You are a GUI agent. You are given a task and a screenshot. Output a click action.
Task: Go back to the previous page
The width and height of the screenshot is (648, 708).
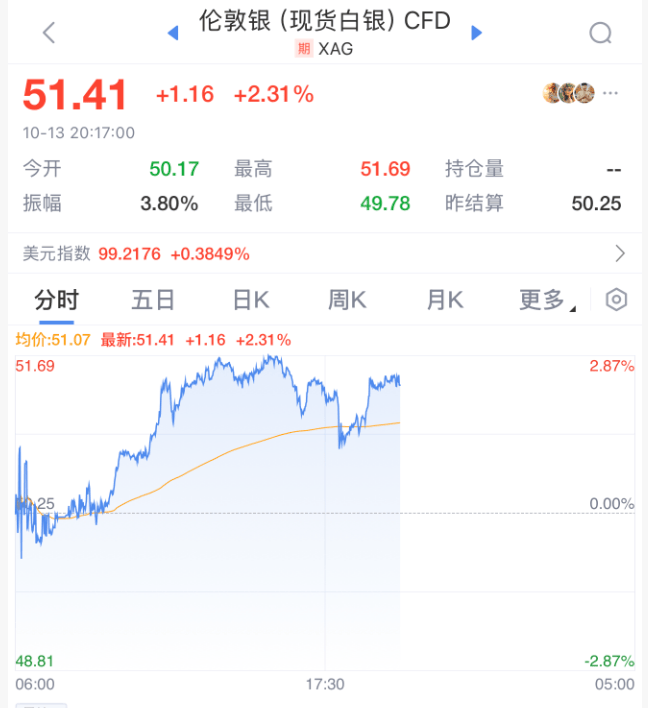pos(49,33)
